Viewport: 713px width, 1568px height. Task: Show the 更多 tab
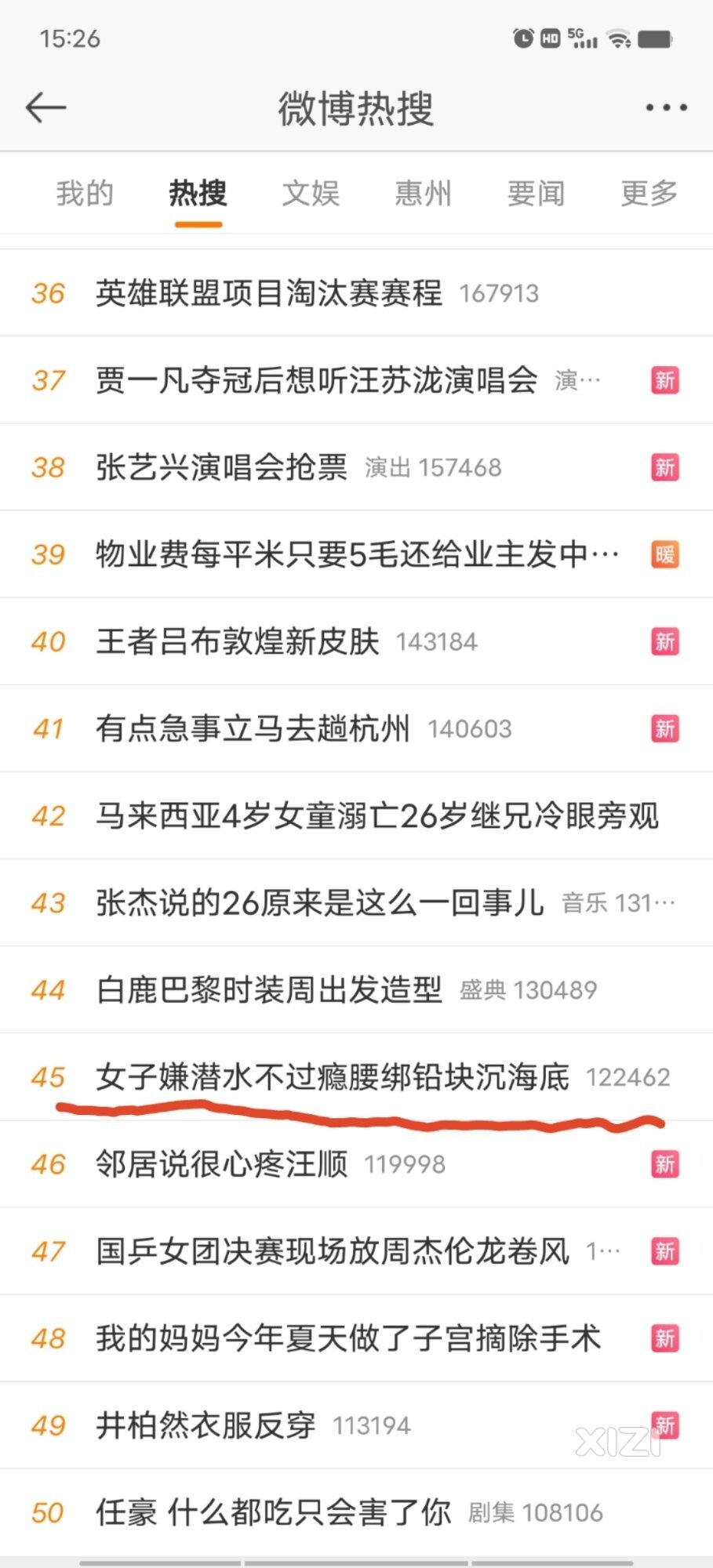pyautogui.click(x=649, y=193)
